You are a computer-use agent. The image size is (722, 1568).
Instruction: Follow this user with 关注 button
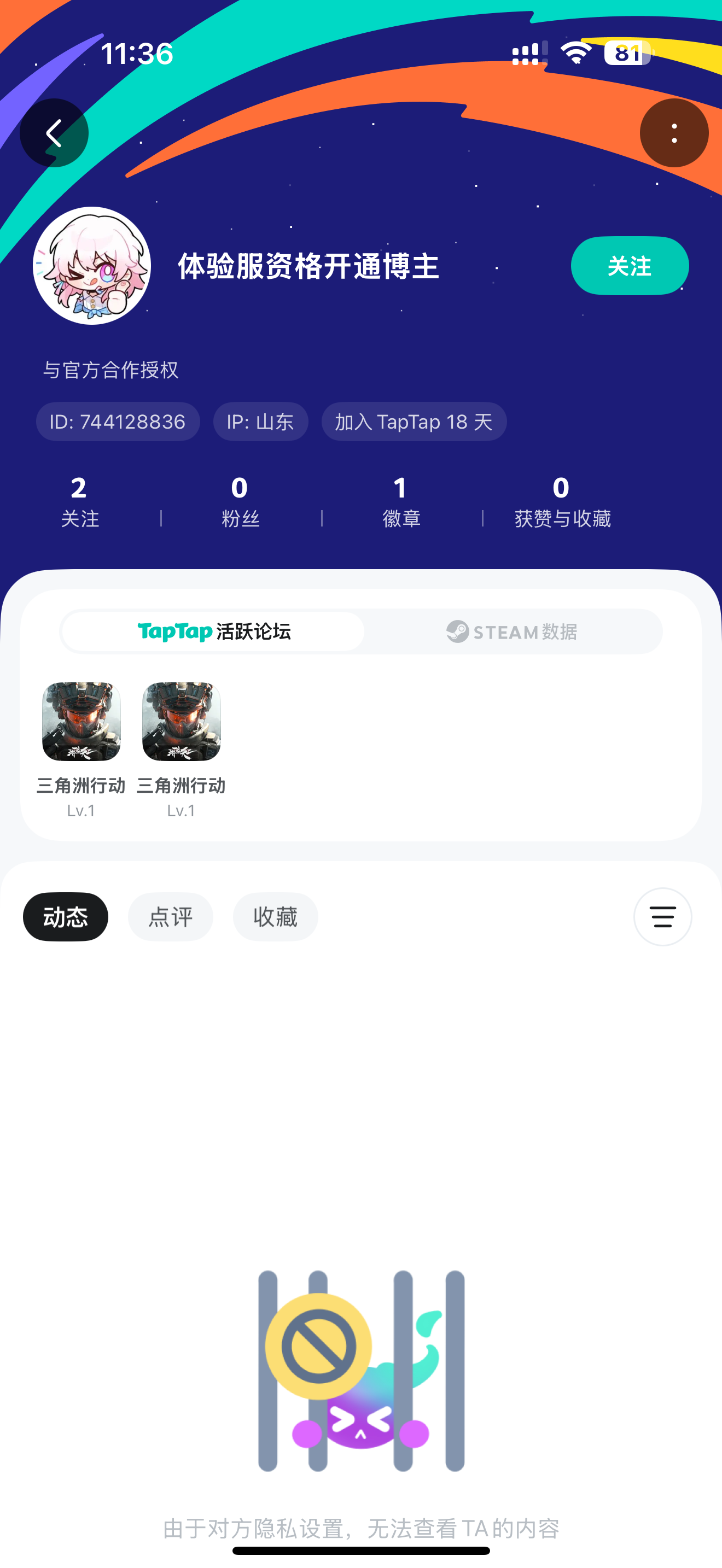(630, 266)
